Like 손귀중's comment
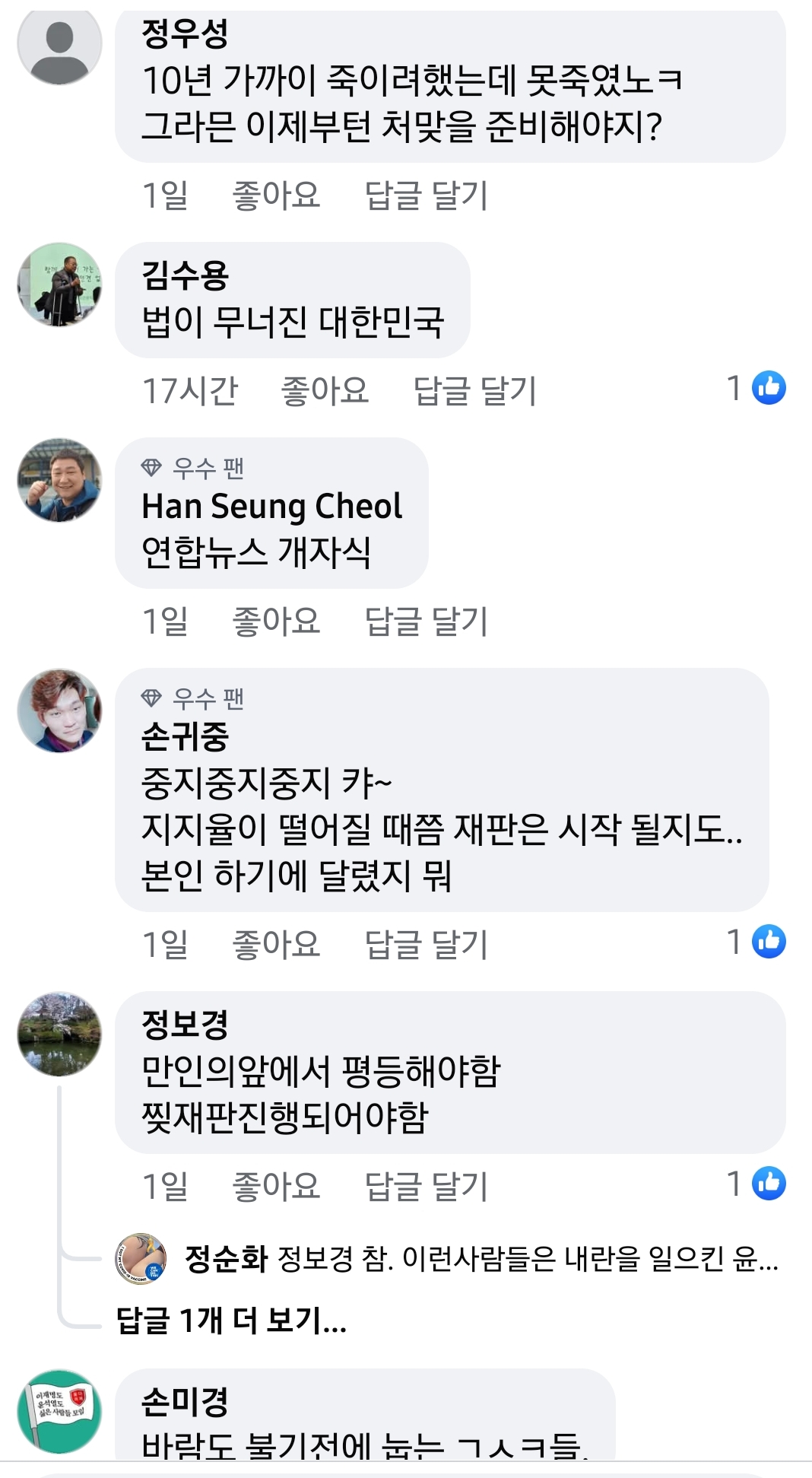The image size is (812, 1478). pyautogui.click(x=276, y=944)
